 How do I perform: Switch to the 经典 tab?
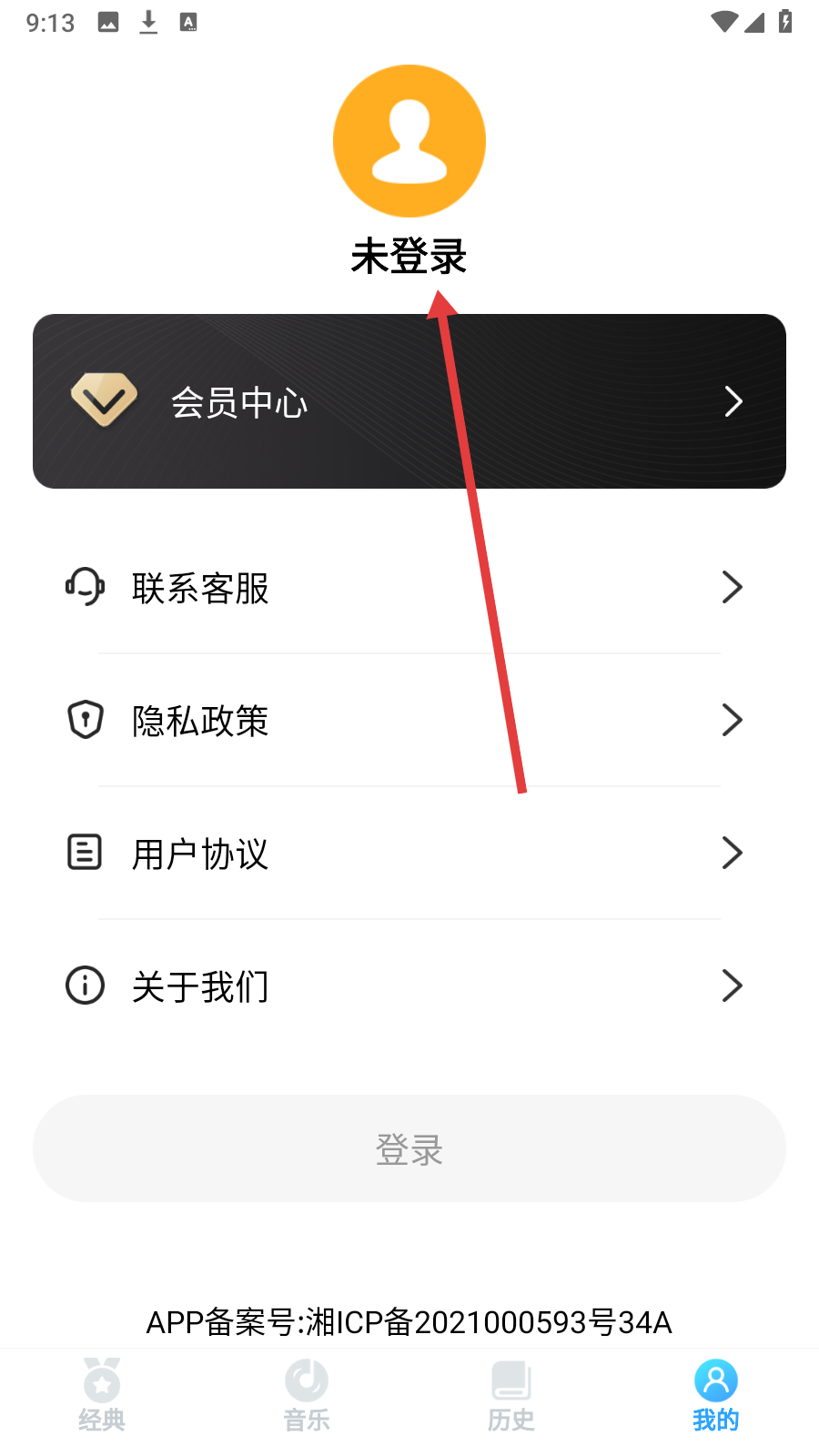click(102, 1396)
